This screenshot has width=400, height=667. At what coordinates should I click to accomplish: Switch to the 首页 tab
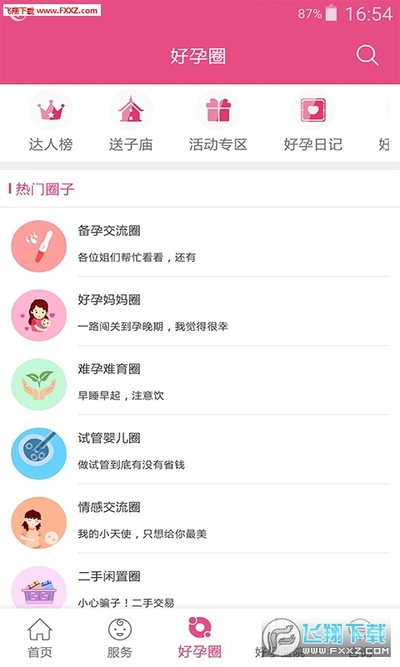click(40, 638)
